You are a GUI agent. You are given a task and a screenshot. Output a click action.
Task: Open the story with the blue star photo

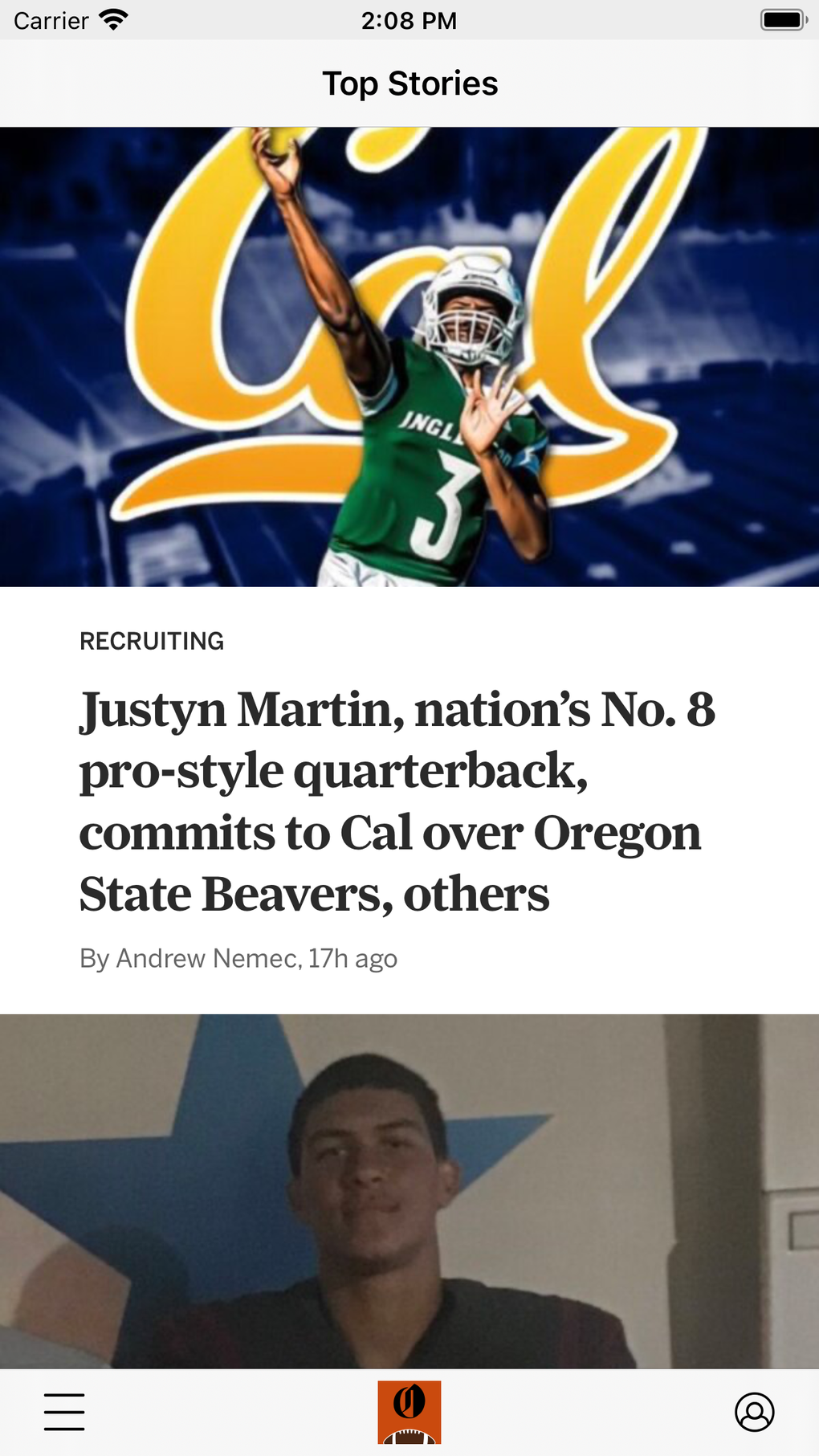409,1190
